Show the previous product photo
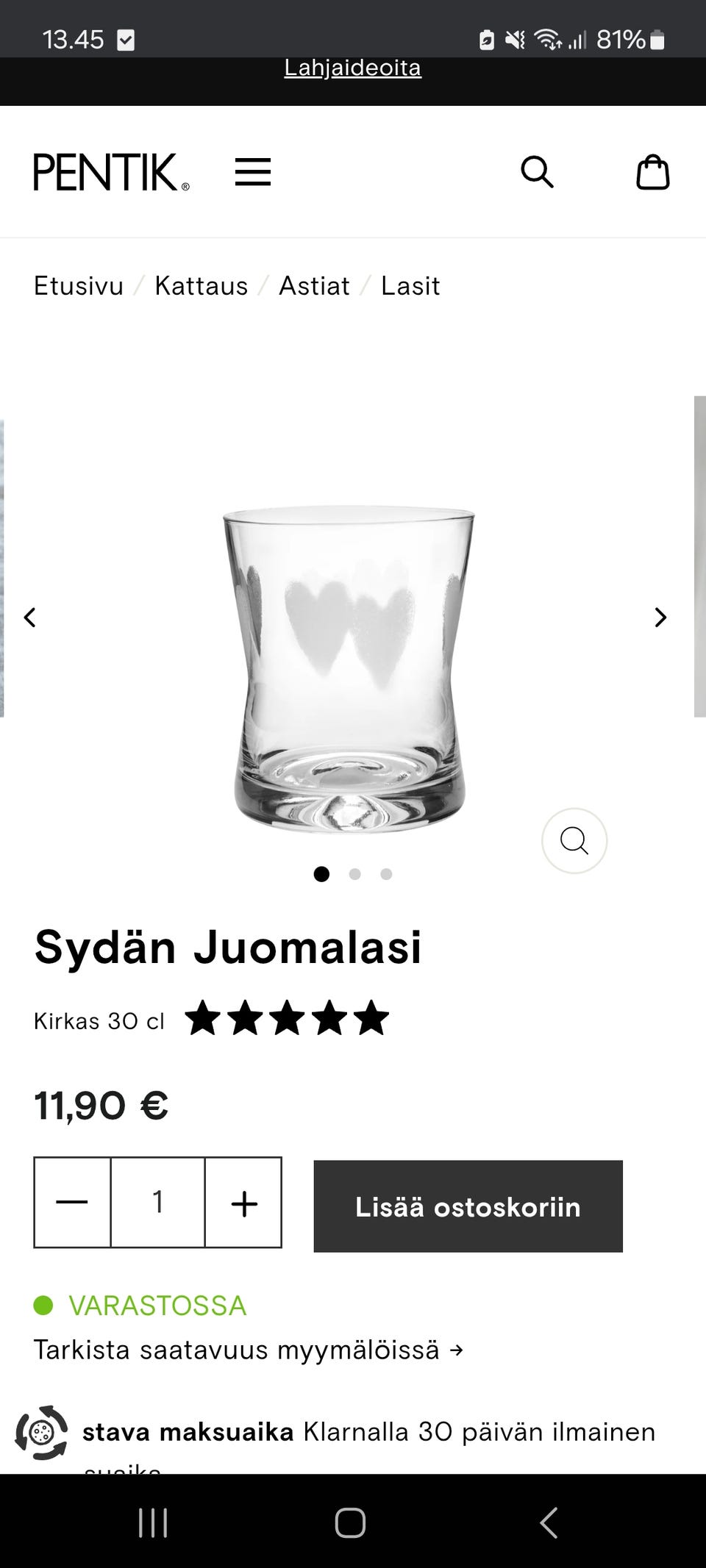706x1568 pixels. click(31, 618)
